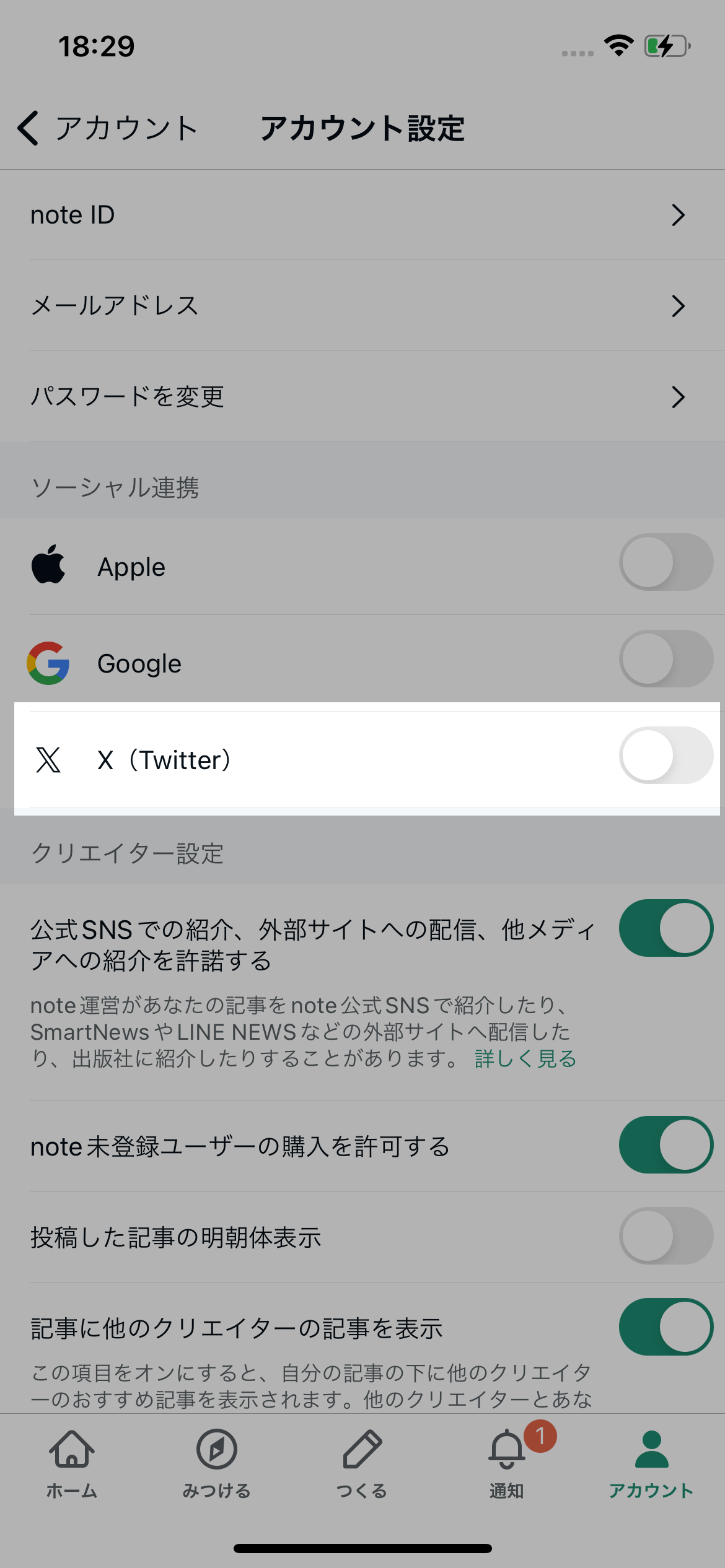Expand メールアドレス settings chevron
The image size is (725, 1568).
point(680,306)
